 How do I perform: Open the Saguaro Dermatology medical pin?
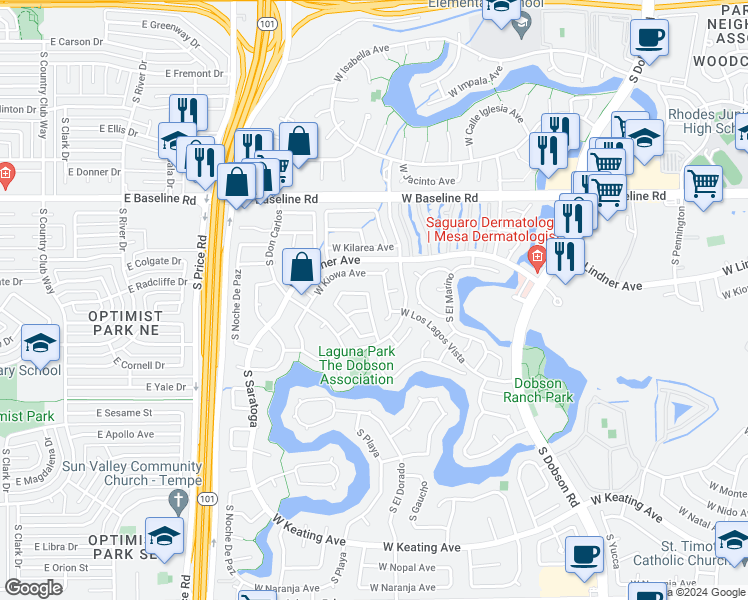(537, 259)
